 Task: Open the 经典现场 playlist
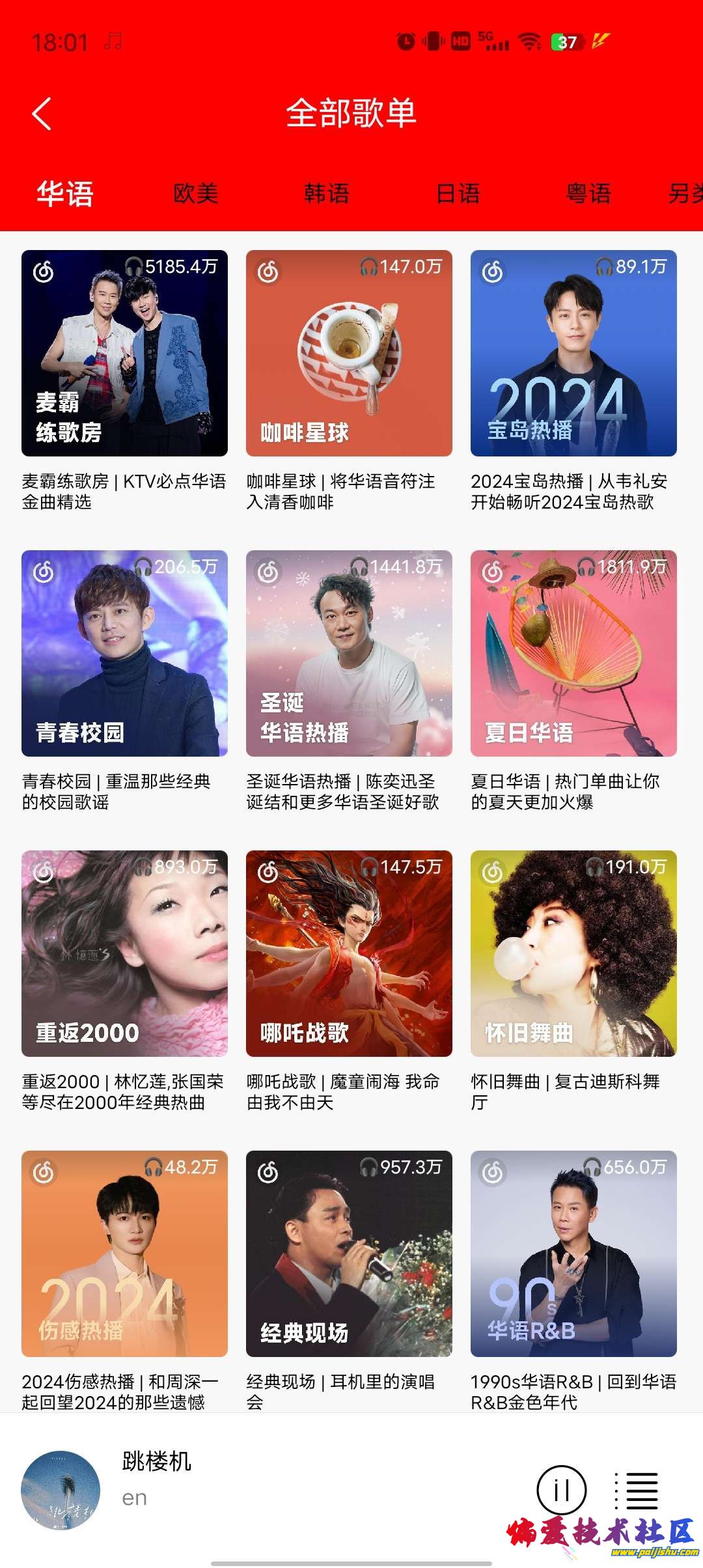pyautogui.click(x=349, y=1253)
